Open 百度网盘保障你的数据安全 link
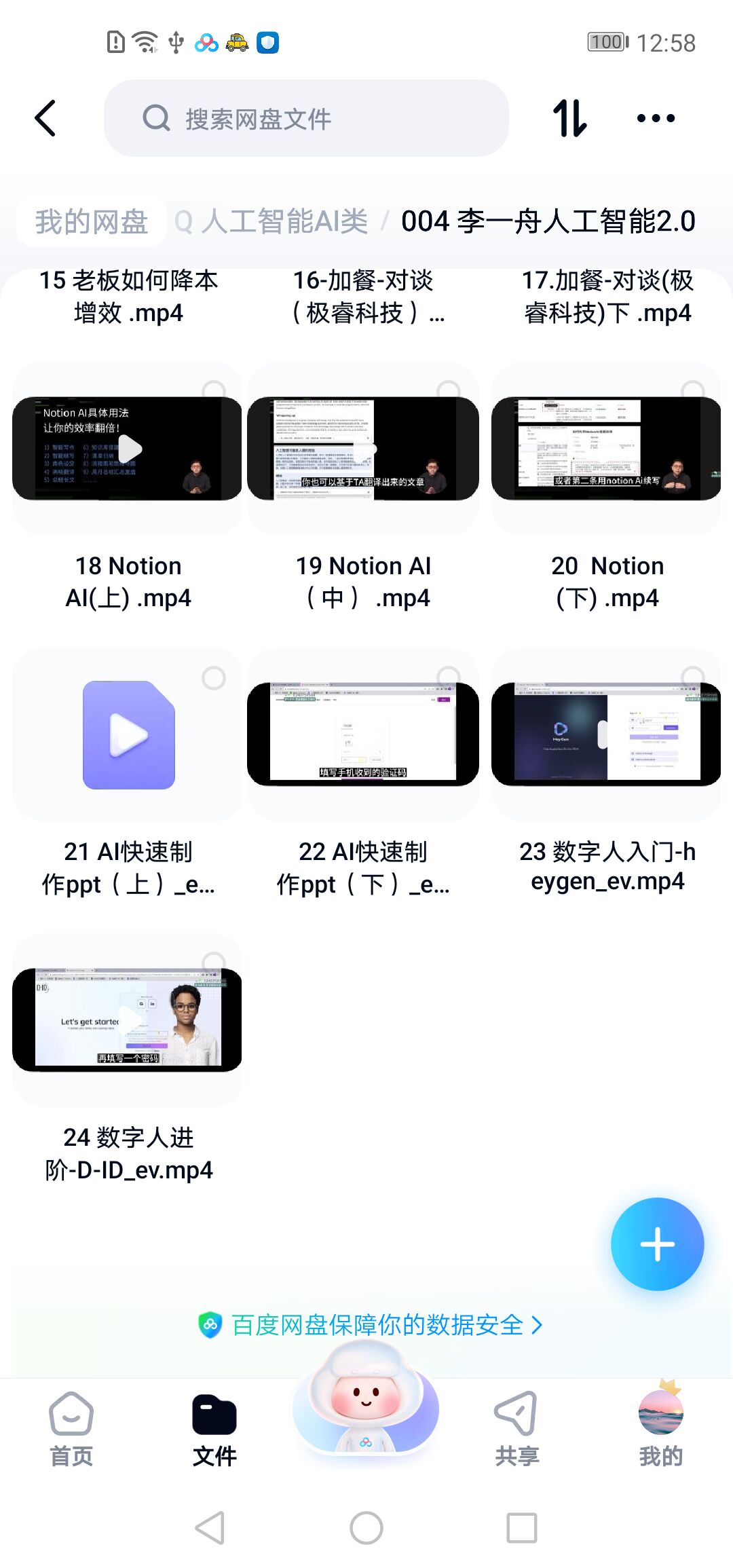This screenshot has width=733, height=1568. click(370, 1324)
